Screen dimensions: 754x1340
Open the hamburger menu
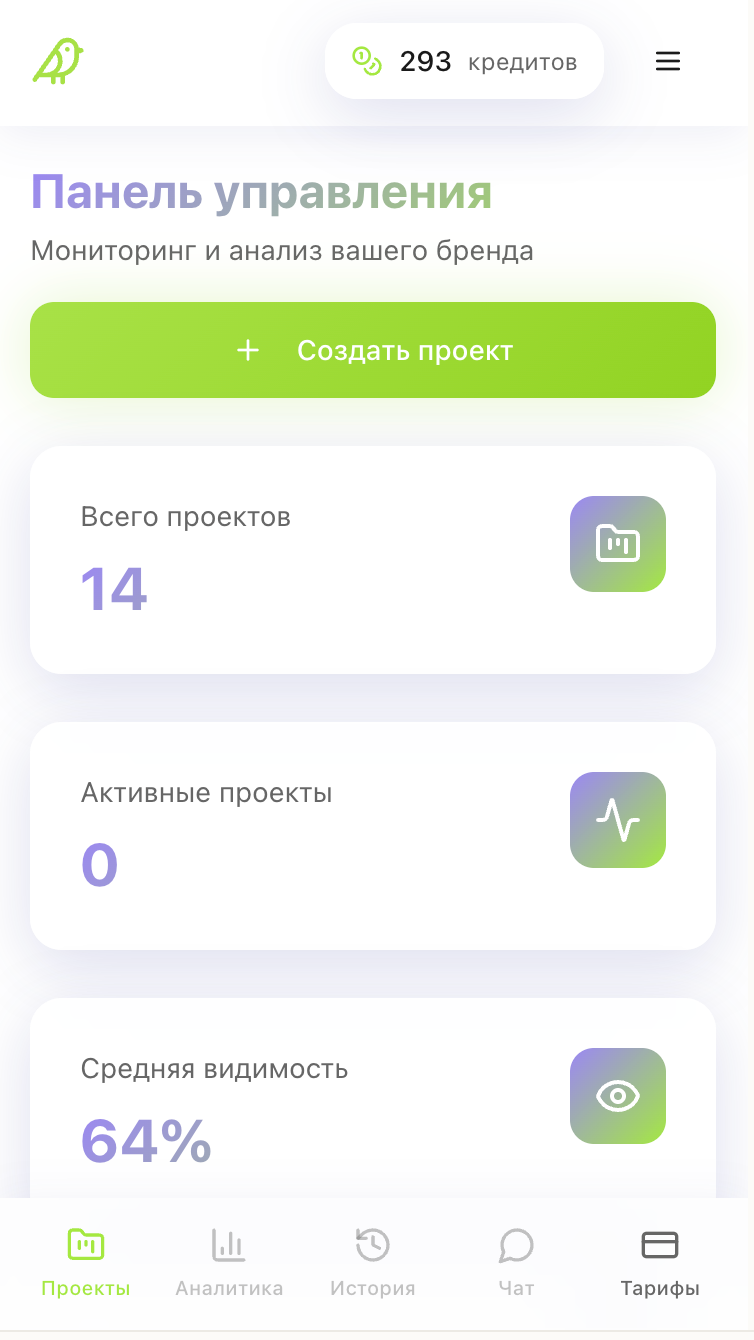click(x=667, y=61)
